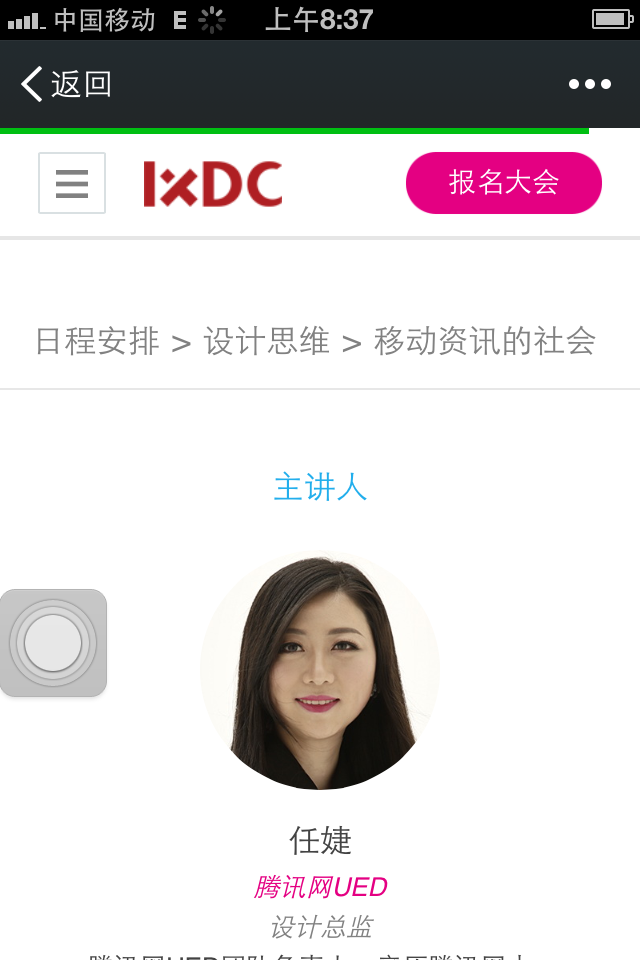Tap the 报名大会 registration button
The height and width of the screenshot is (960, 640).
[x=503, y=183]
